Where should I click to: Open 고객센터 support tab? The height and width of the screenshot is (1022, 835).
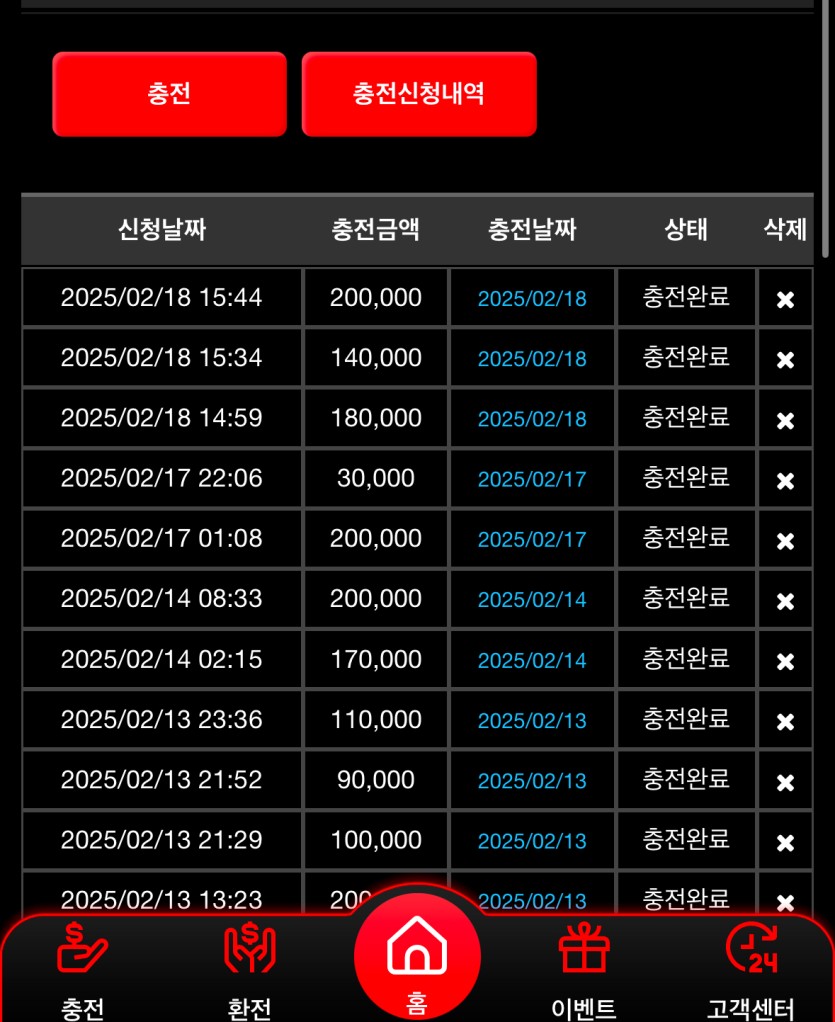pos(750,968)
